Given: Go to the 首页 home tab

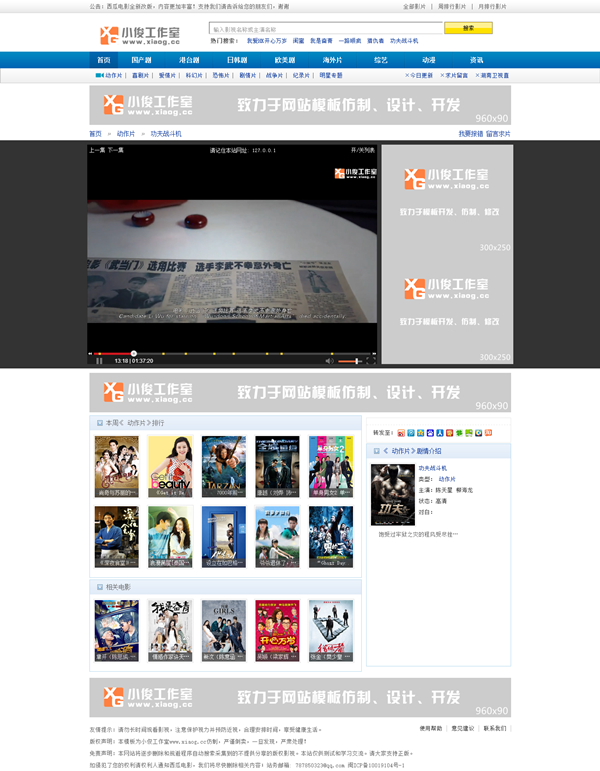Looking at the screenshot, I should [103, 60].
